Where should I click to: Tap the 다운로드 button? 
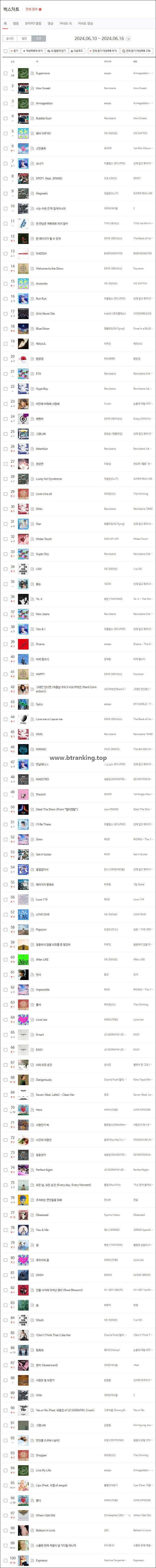point(77,52)
